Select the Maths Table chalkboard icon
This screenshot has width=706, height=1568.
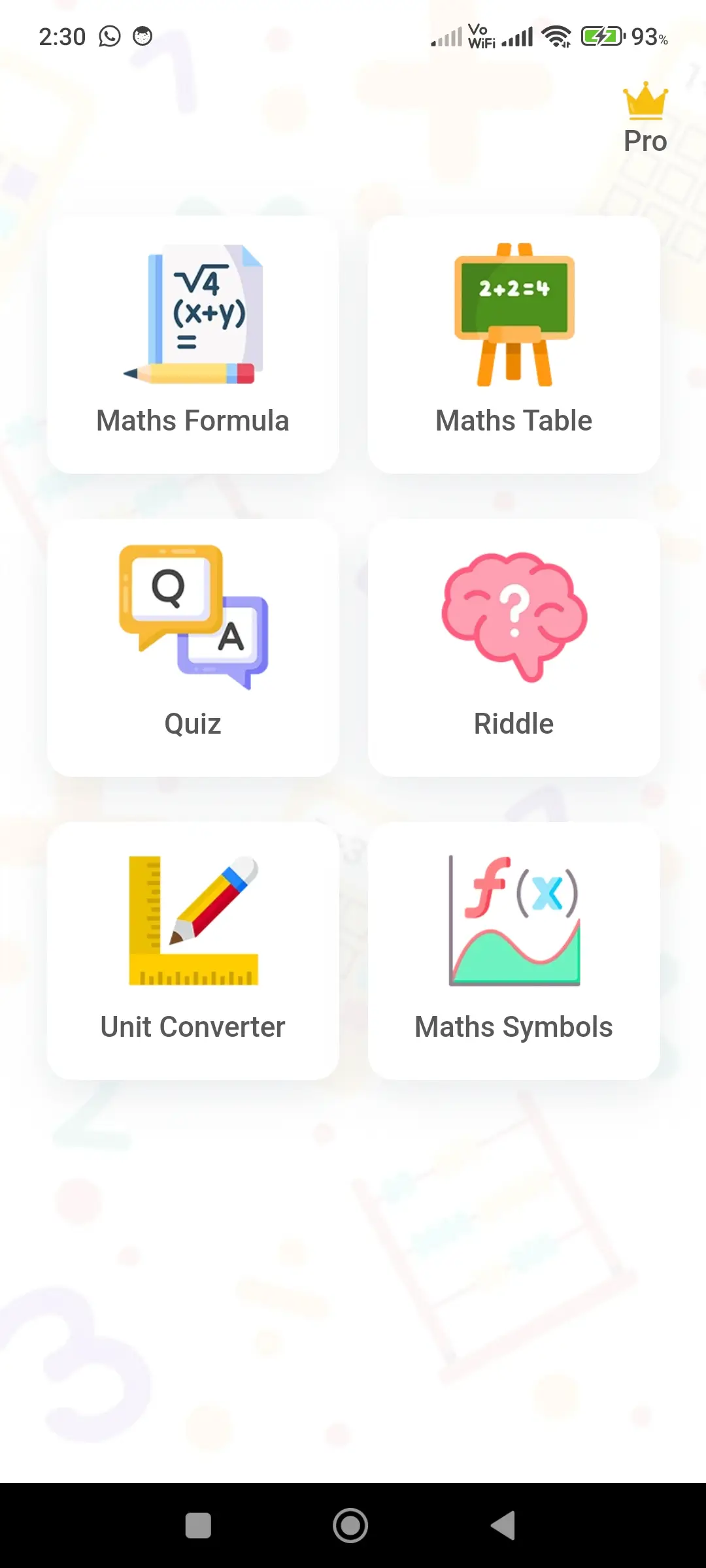tap(514, 312)
